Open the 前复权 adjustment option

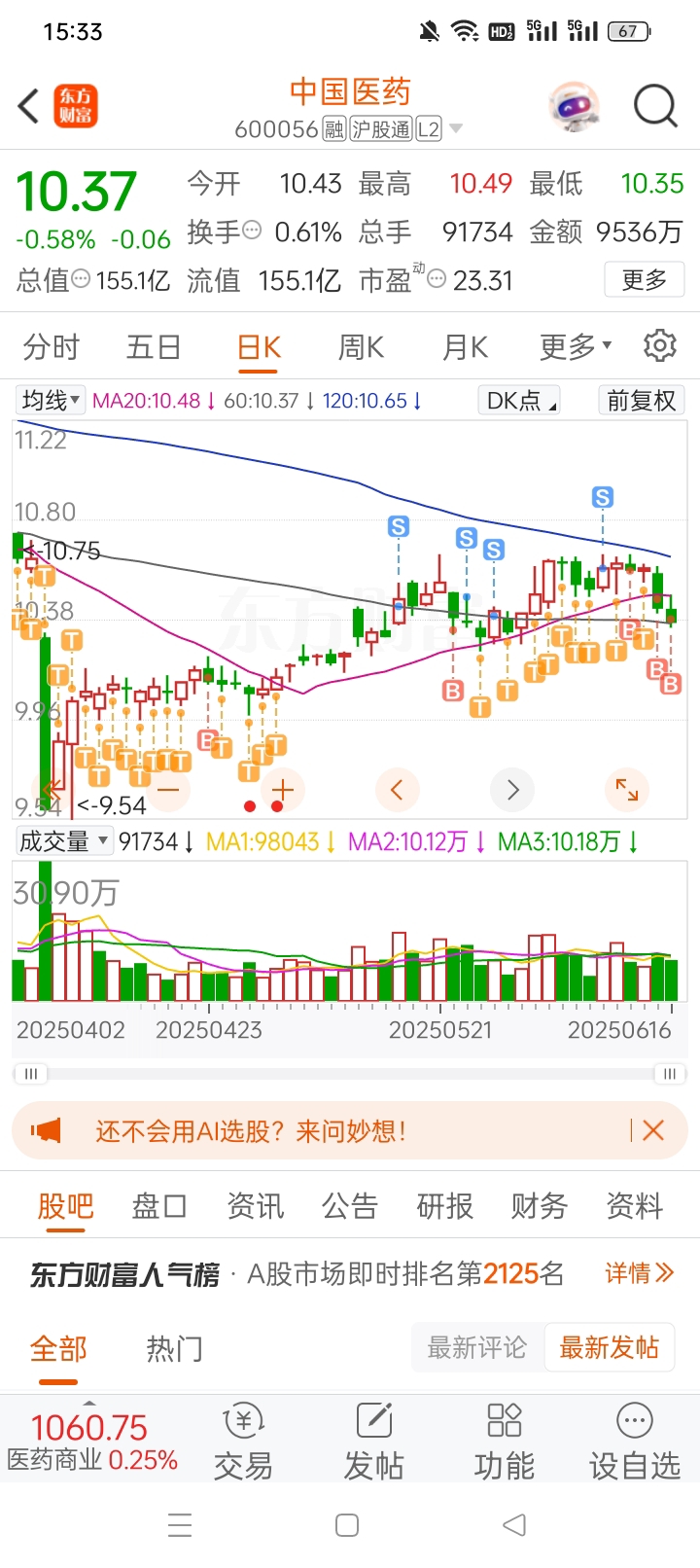(641, 400)
